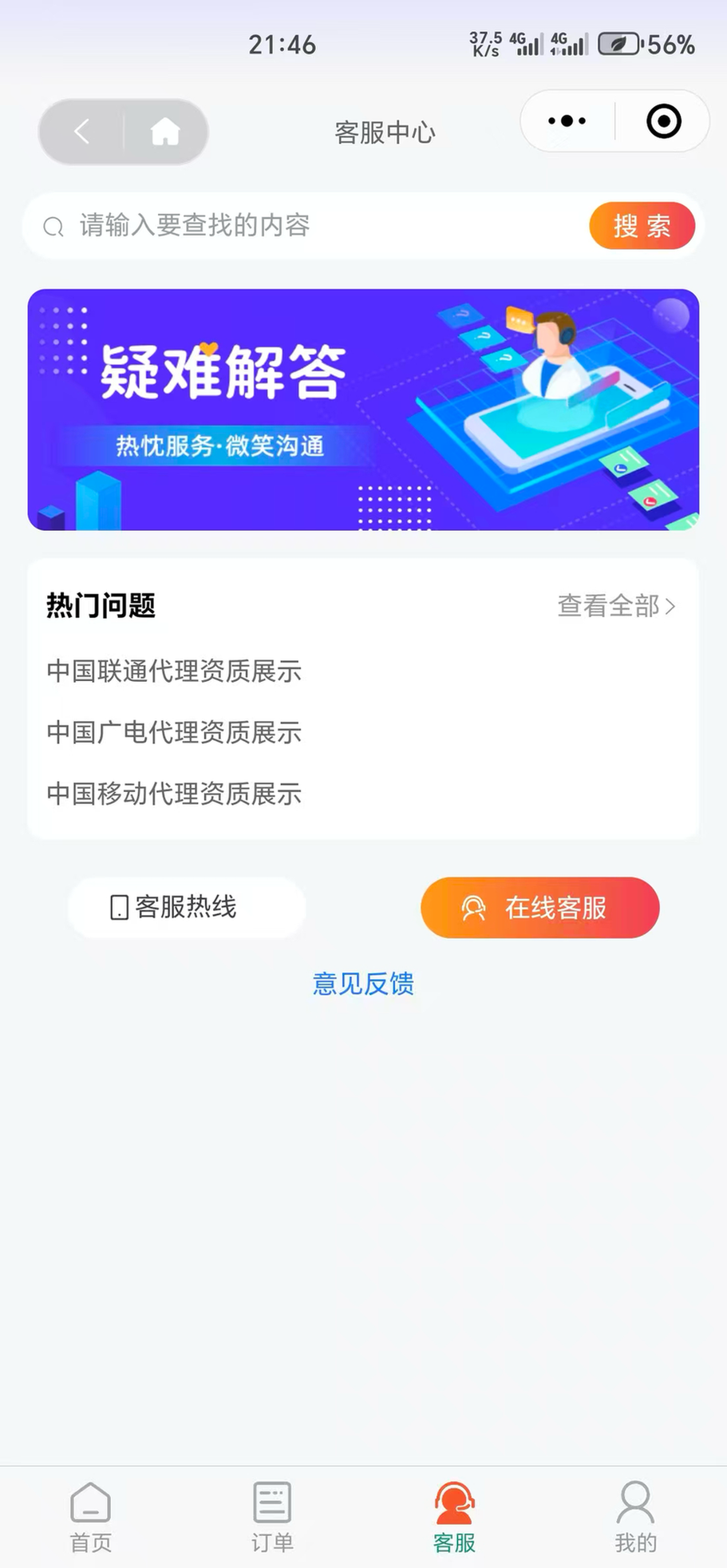Select the 客服 tab
The image size is (727, 1568).
pyautogui.click(x=454, y=1517)
